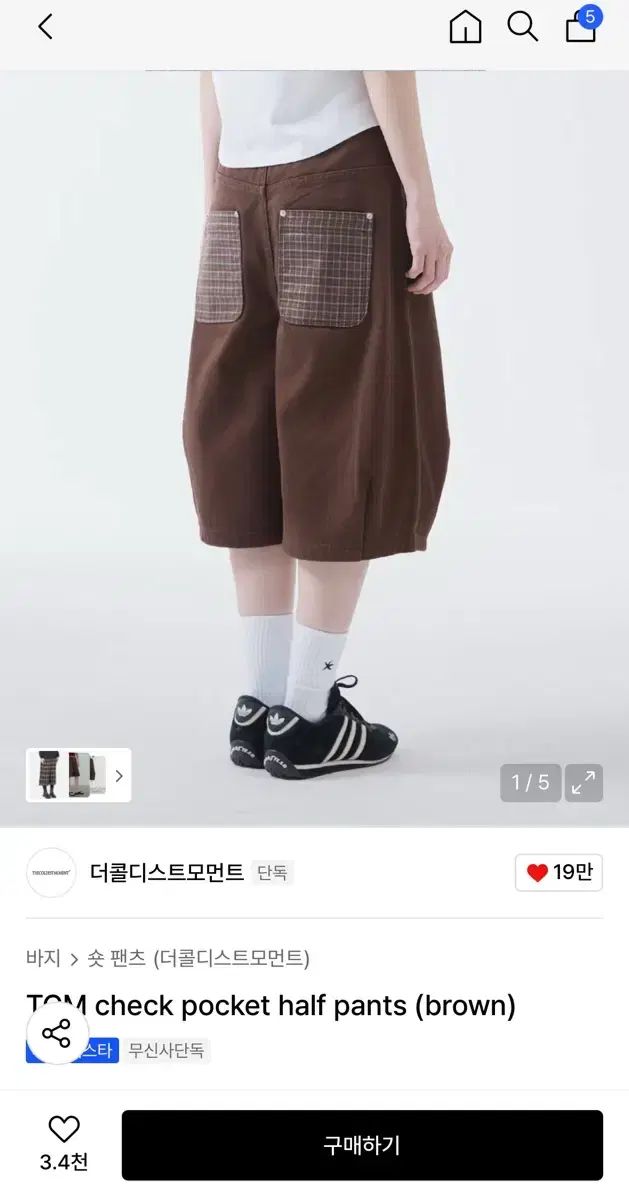Image resolution: width=629 pixels, height=1200 pixels.
Task: Open the 더콜디스트모먼트 brand page
Action: pos(166,873)
